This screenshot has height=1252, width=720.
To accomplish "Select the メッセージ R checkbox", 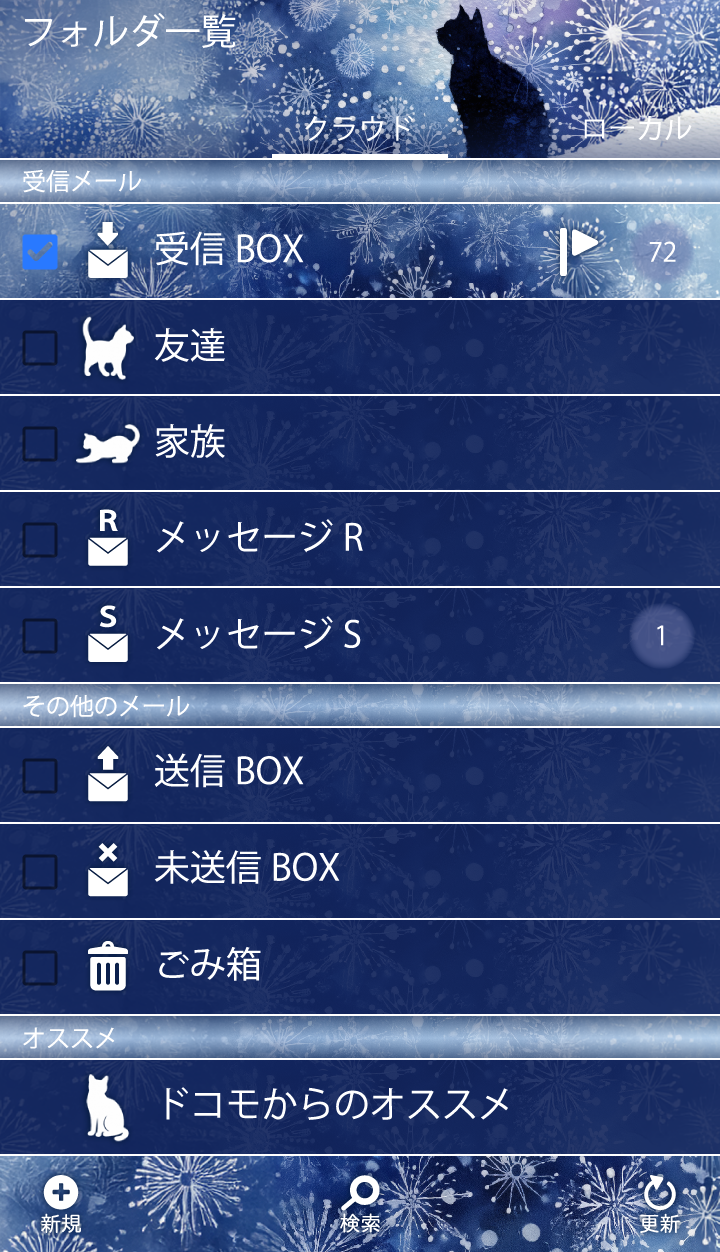I will 40,540.
